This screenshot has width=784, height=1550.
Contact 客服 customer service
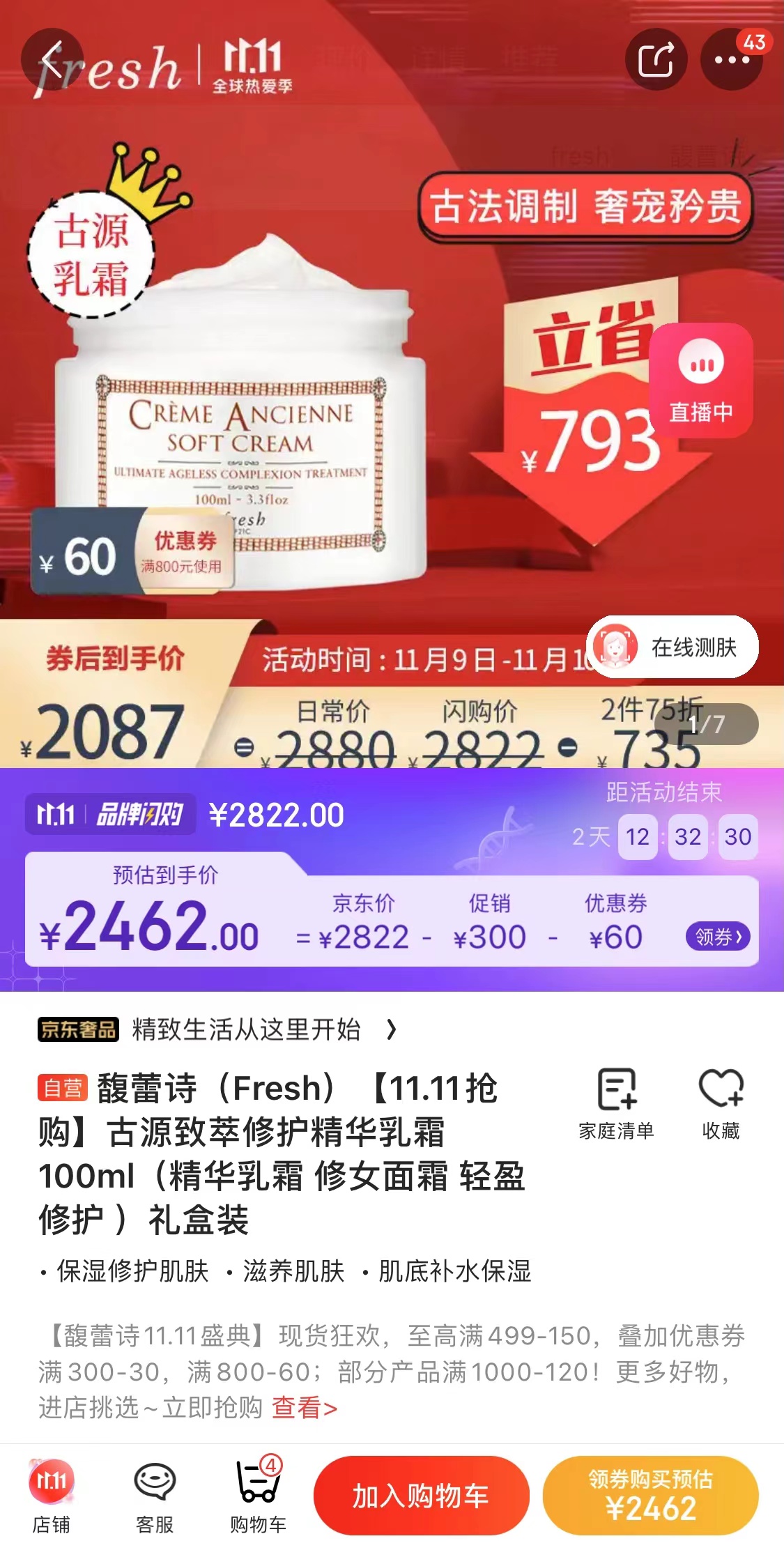point(155,1494)
